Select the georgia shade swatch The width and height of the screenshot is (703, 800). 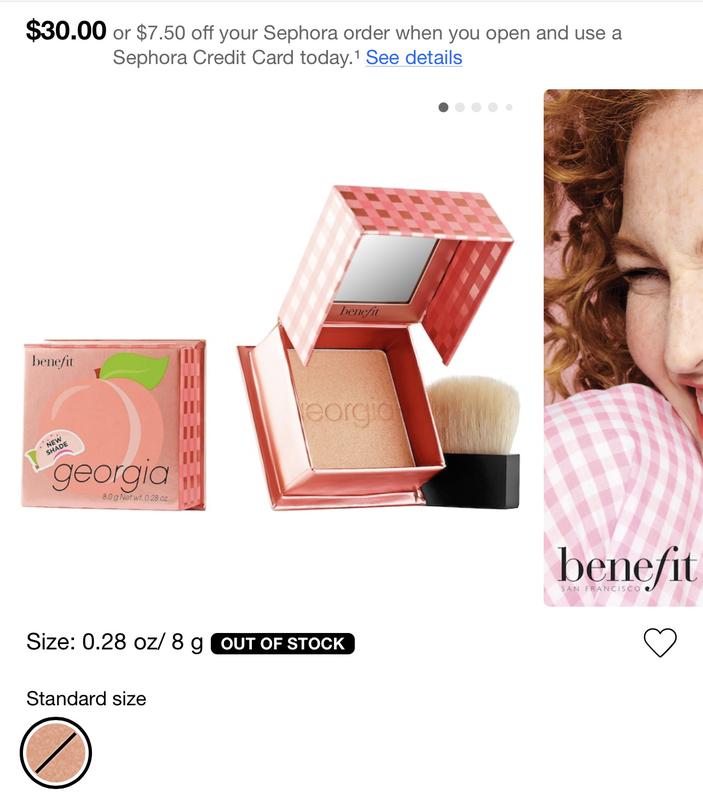(56, 754)
